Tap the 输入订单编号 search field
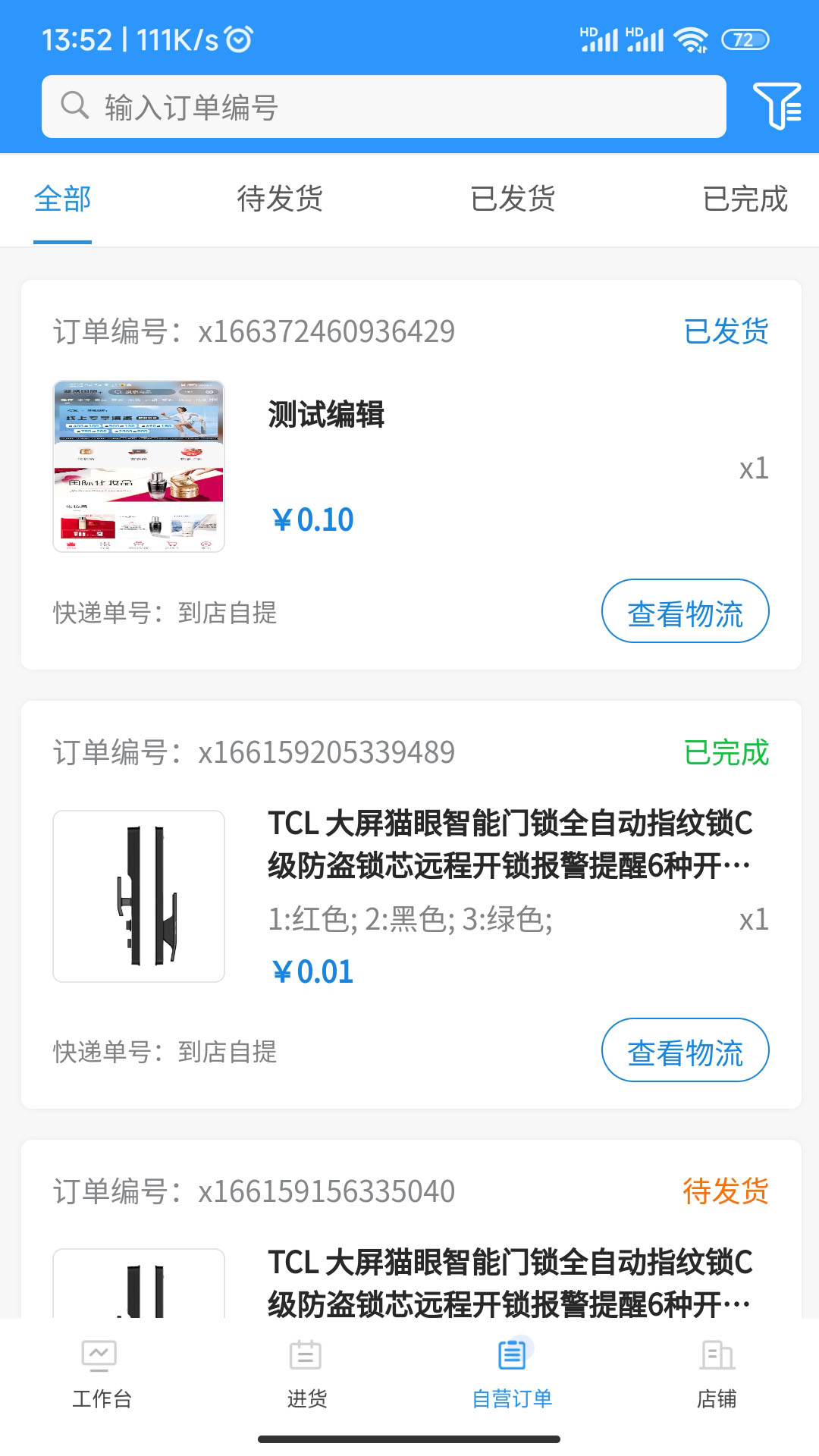The image size is (819, 1456). tap(384, 107)
